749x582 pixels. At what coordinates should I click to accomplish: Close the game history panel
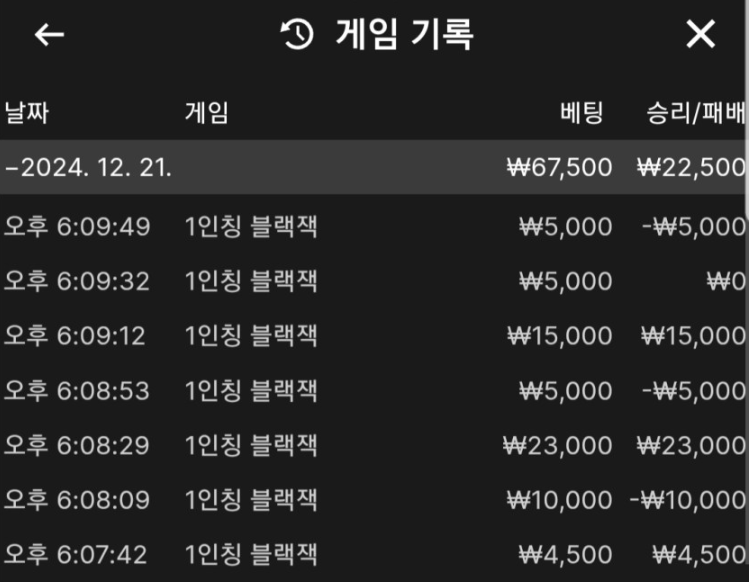click(x=700, y=35)
